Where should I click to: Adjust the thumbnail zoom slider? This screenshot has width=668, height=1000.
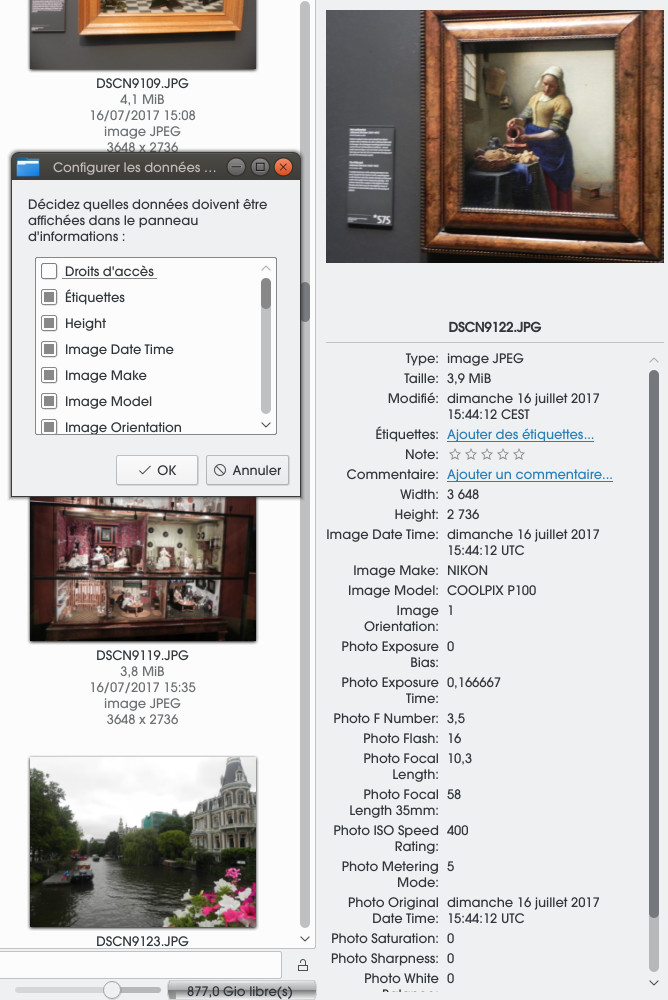coord(112,989)
